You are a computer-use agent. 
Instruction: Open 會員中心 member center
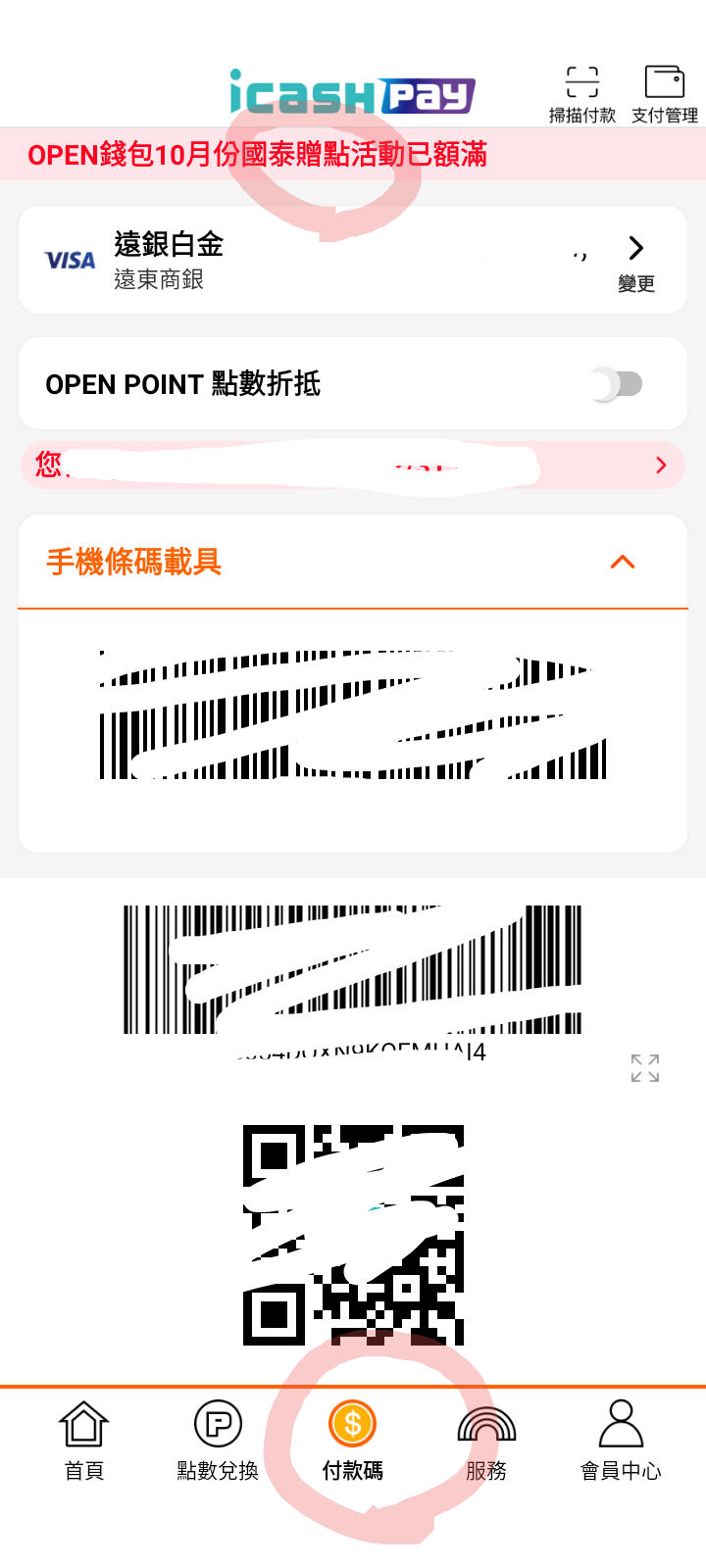[621, 1439]
